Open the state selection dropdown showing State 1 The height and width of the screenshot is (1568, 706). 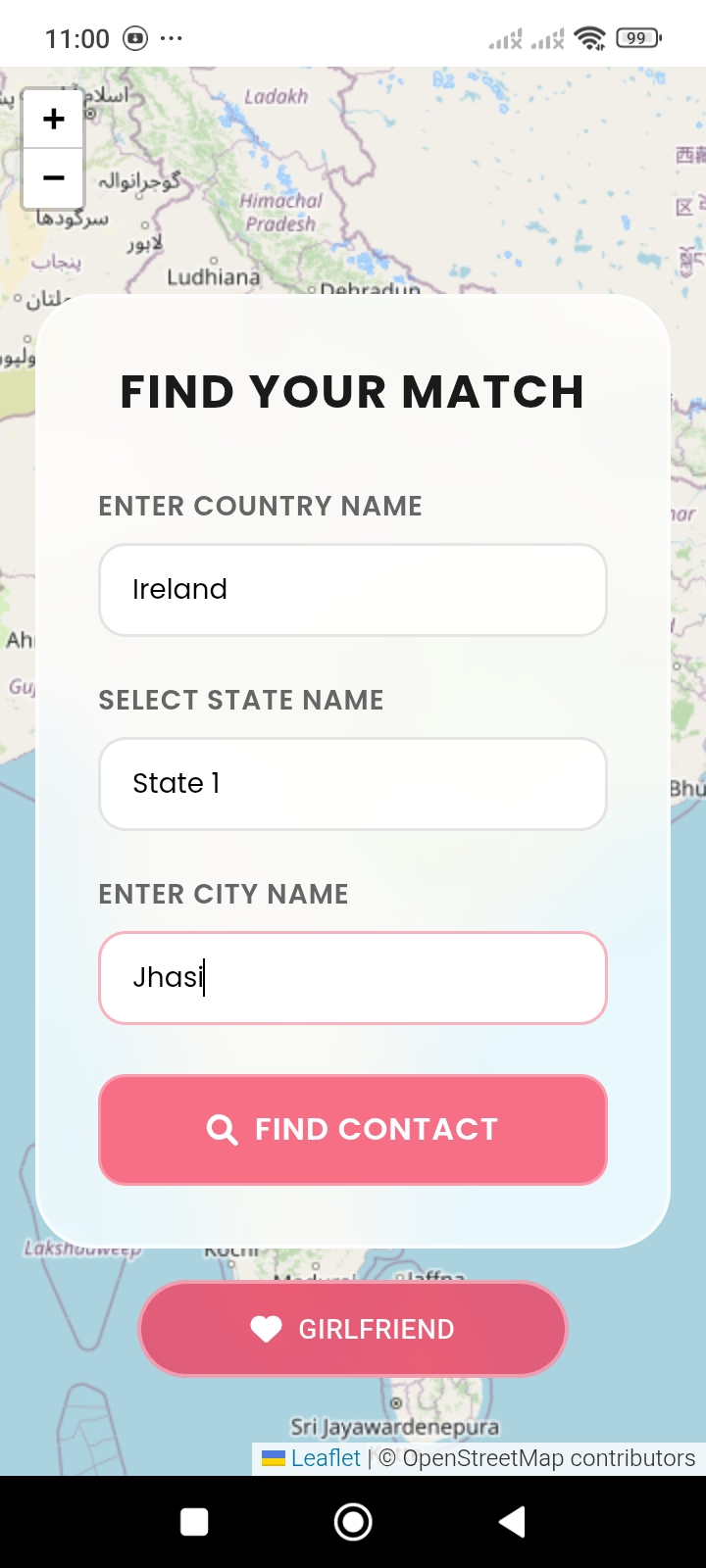[x=352, y=784]
